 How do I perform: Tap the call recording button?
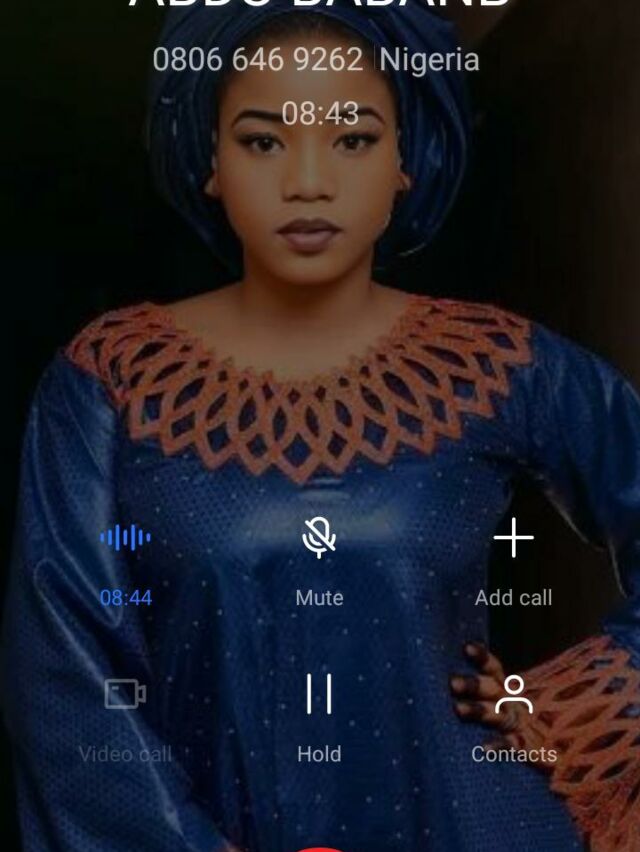click(x=126, y=539)
